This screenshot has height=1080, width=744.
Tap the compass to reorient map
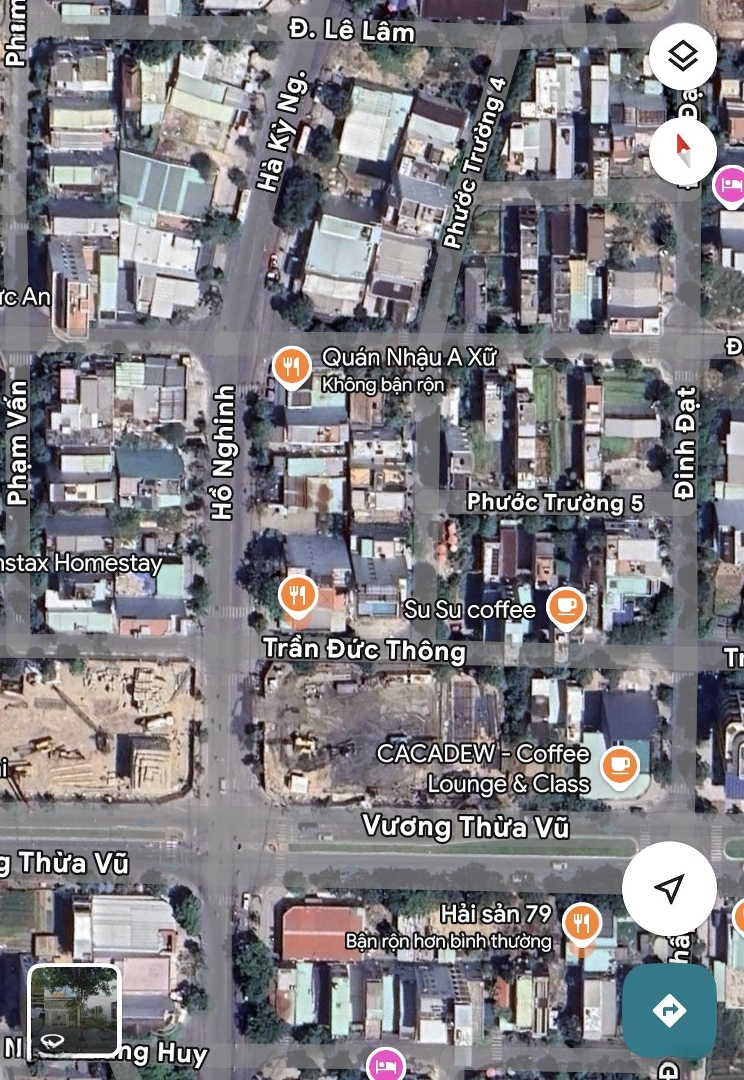[x=683, y=150]
